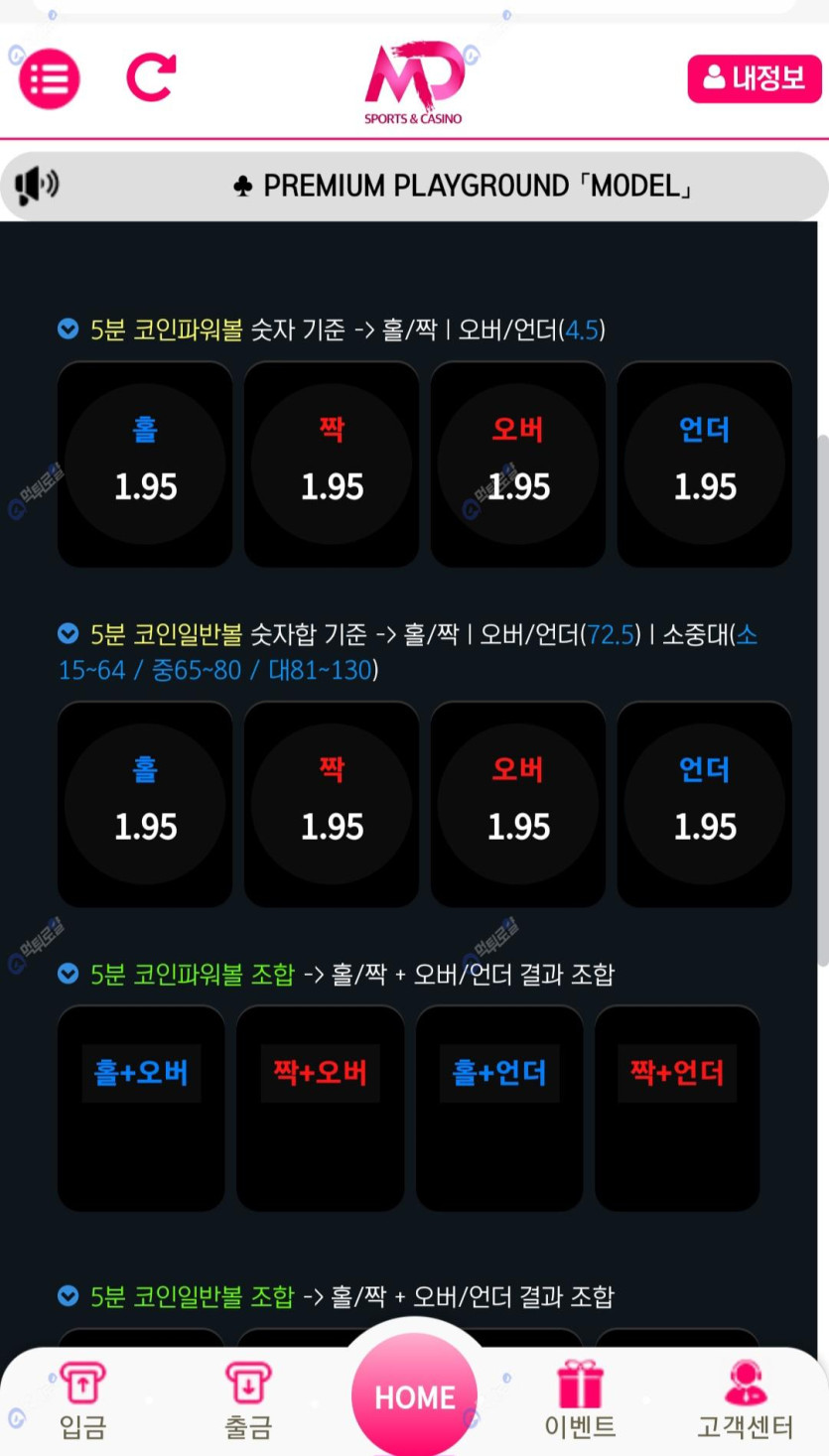Select 짝 1.95 under 5분 코인일반볼 숫자합
Image resolution: width=829 pixels, height=1456 pixels.
point(332,803)
